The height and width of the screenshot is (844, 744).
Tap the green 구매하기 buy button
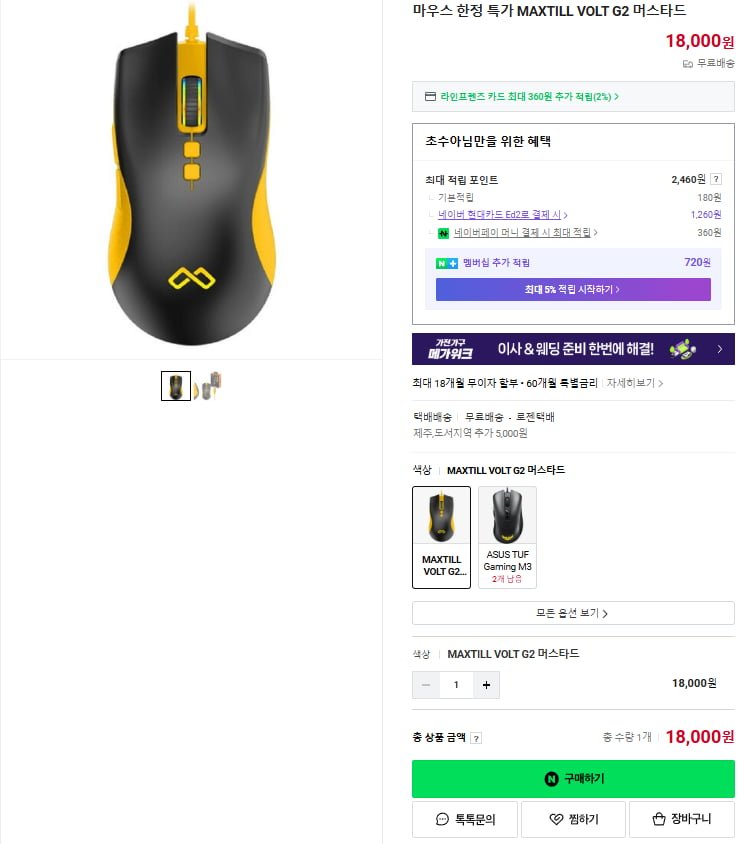pos(573,778)
